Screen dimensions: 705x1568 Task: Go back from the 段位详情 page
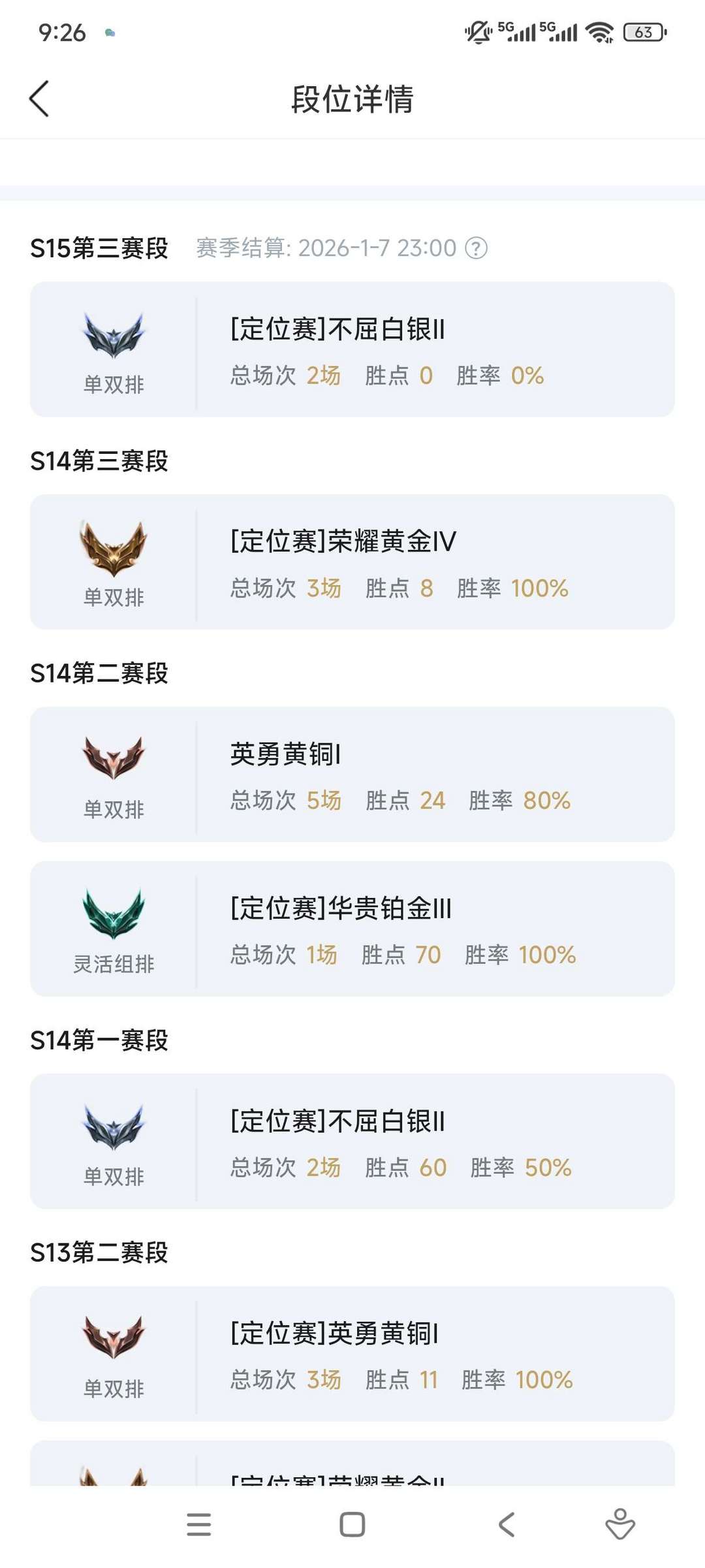point(39,99)
